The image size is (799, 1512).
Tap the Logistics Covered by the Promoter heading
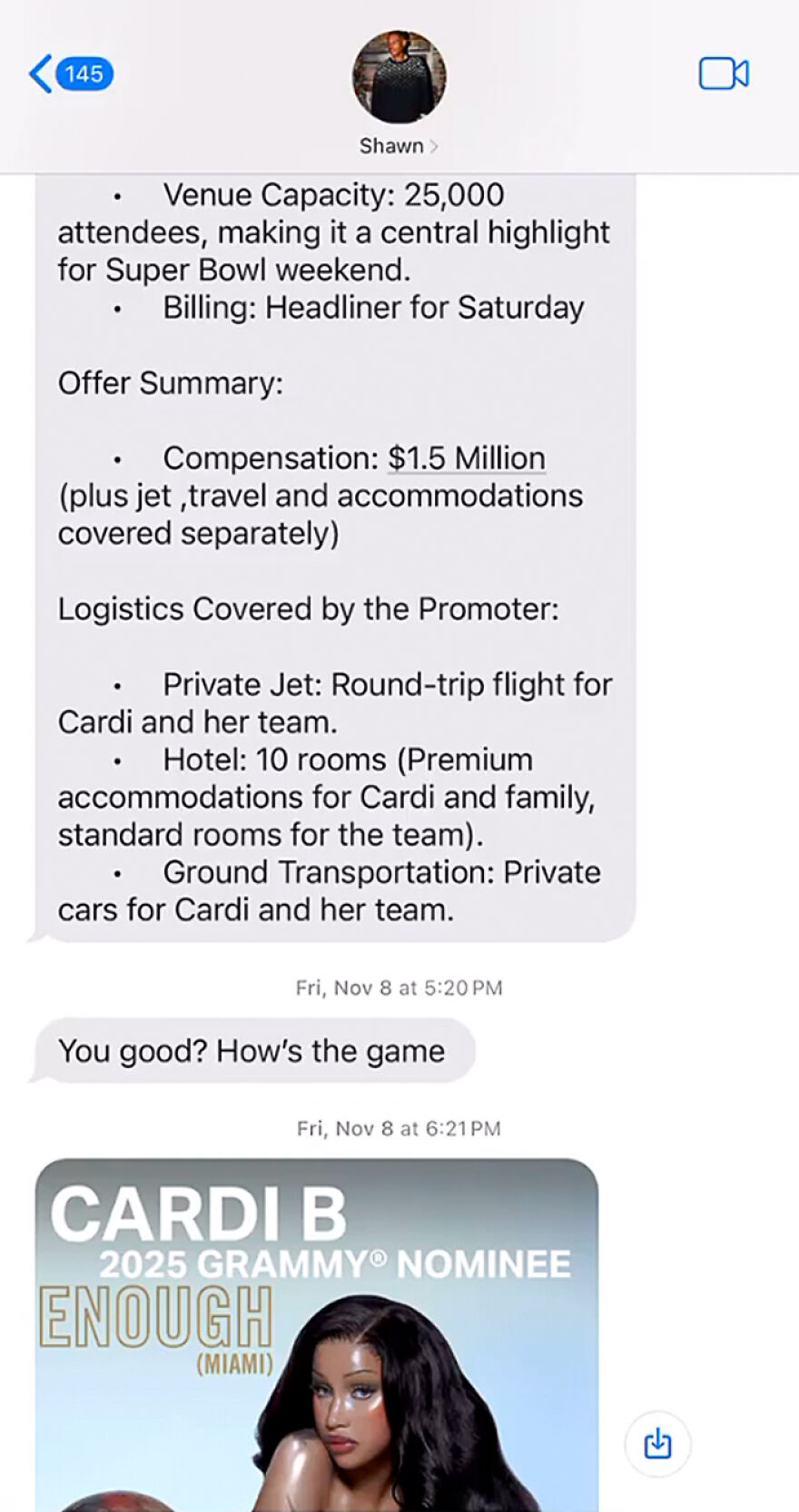point(310,609)
